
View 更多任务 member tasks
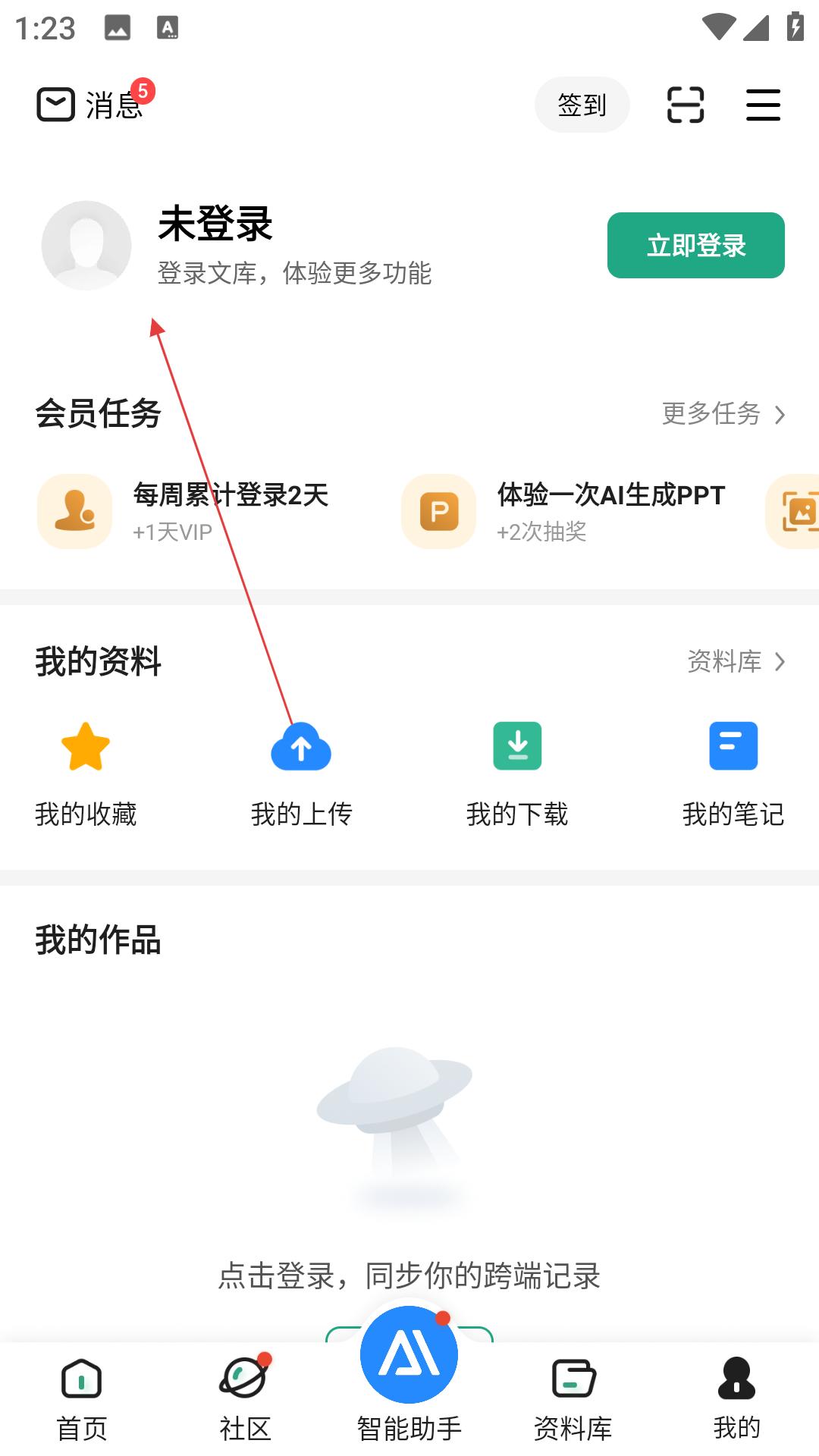click(x=723, y=414)
